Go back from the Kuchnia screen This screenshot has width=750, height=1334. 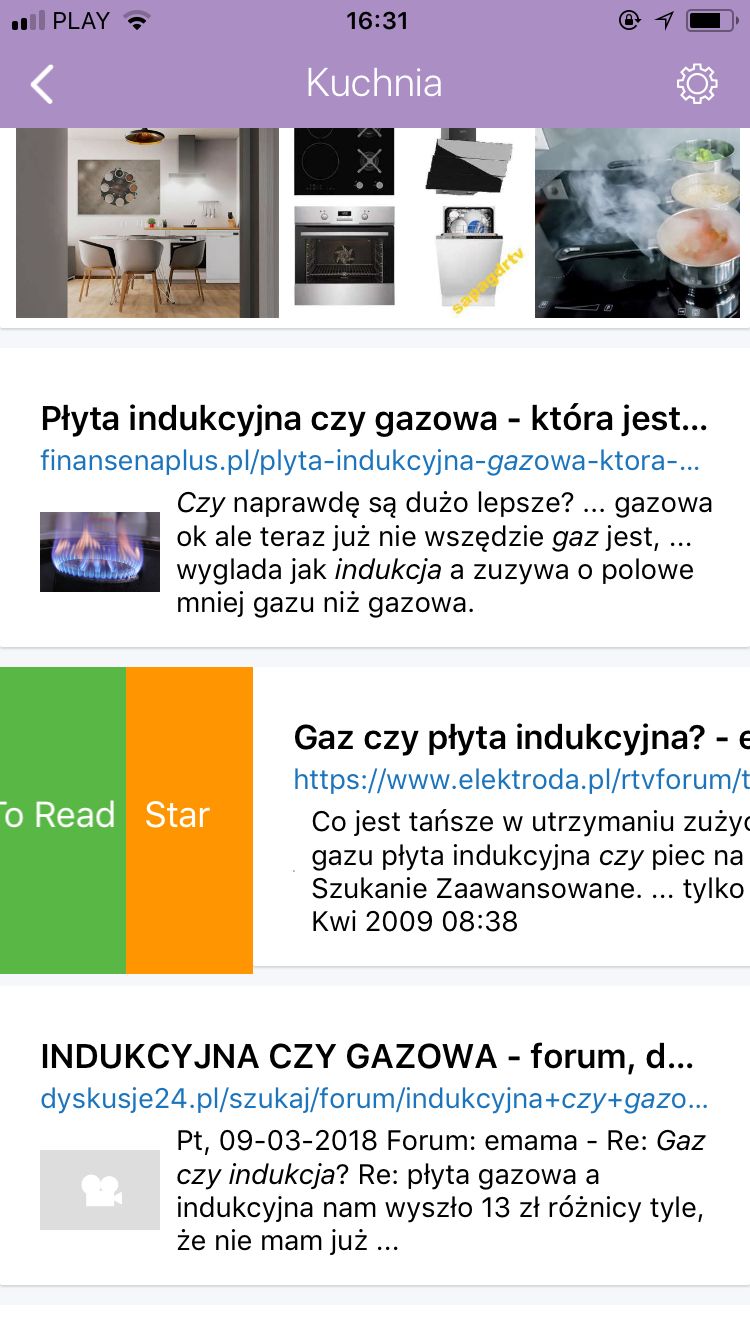[42, 84]
